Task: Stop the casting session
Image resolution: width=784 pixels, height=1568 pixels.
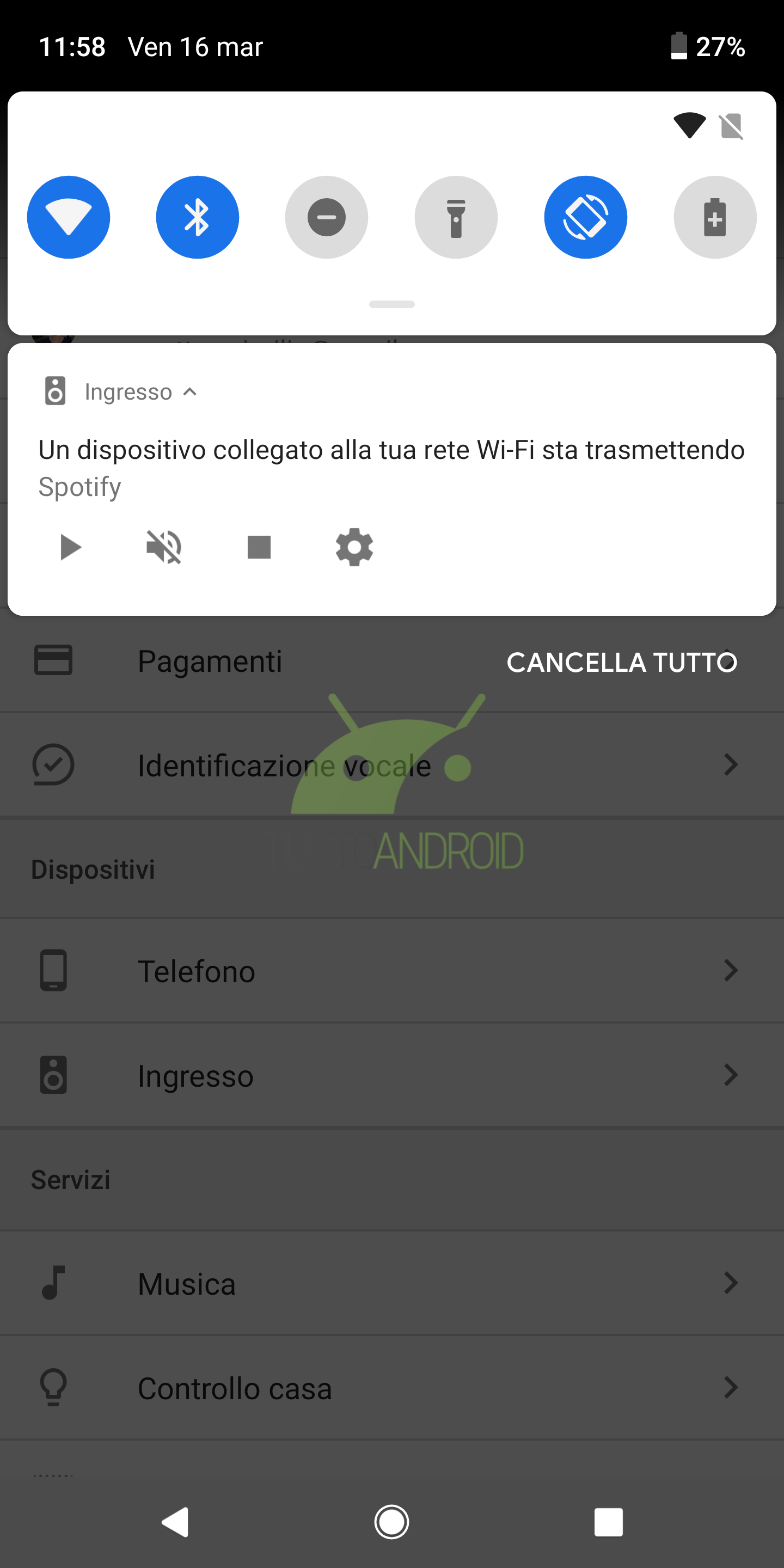Action: click(x=259, y=547)
